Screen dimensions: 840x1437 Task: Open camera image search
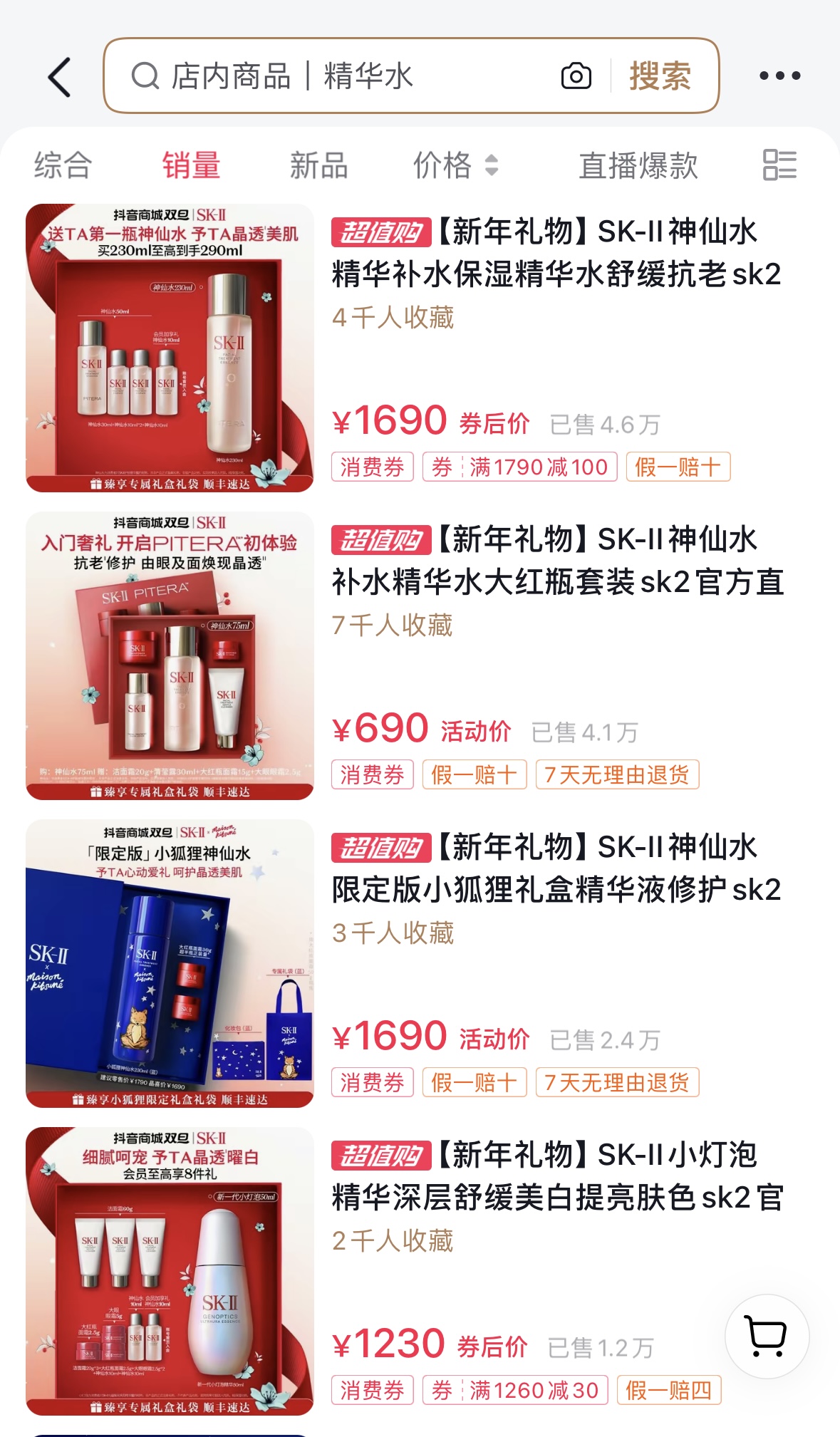[576, 76]
